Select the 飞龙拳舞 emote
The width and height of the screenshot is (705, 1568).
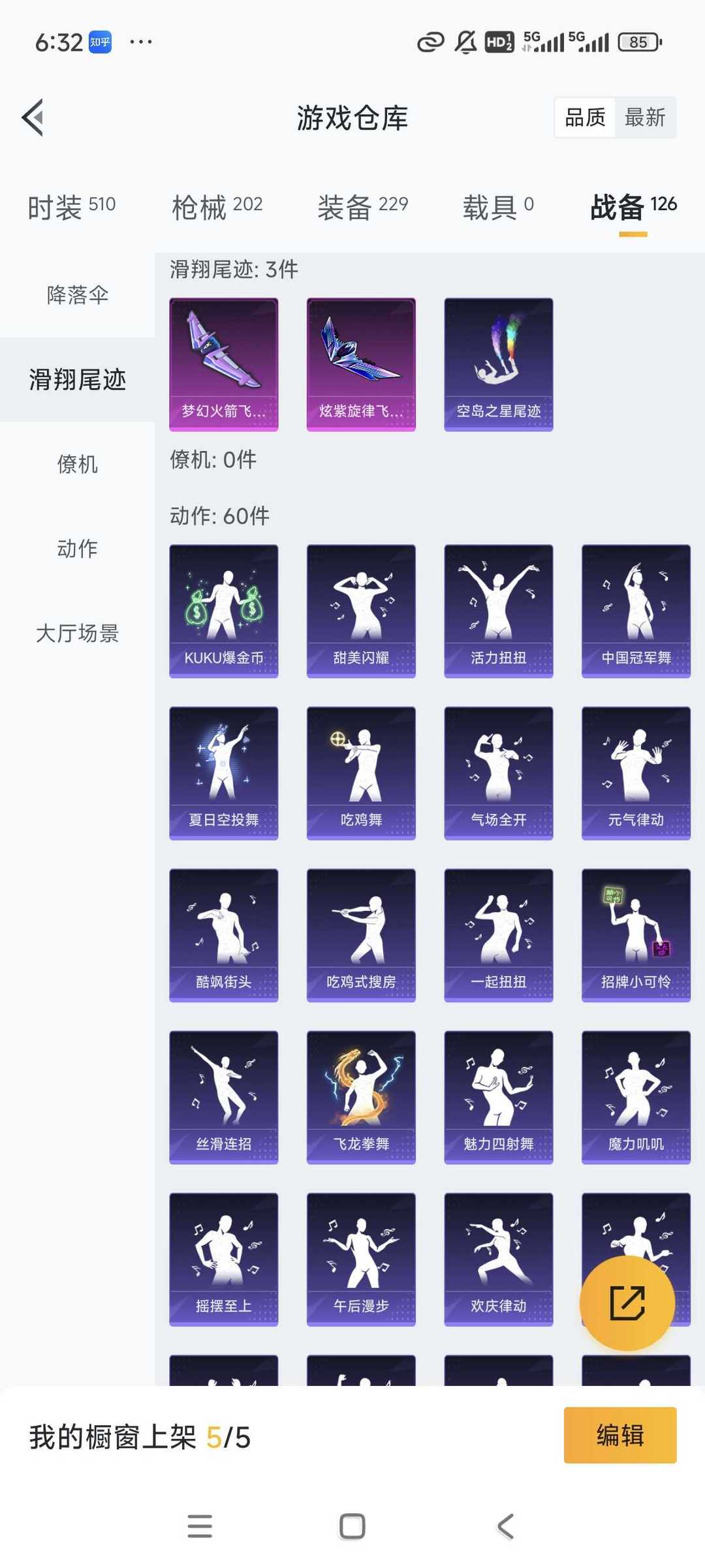click(361, 1097)
